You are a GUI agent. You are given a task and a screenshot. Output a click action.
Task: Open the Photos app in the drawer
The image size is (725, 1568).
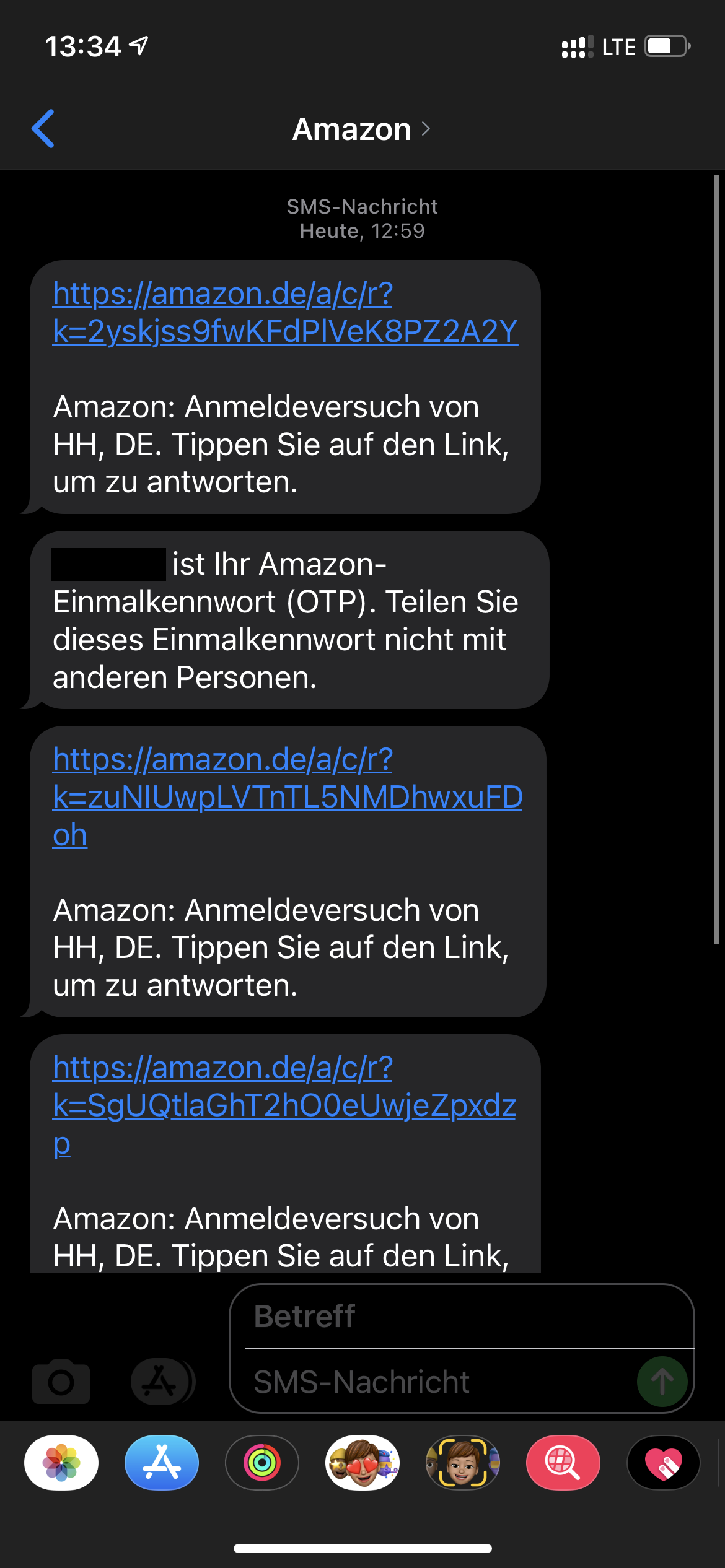(61, 1463)
